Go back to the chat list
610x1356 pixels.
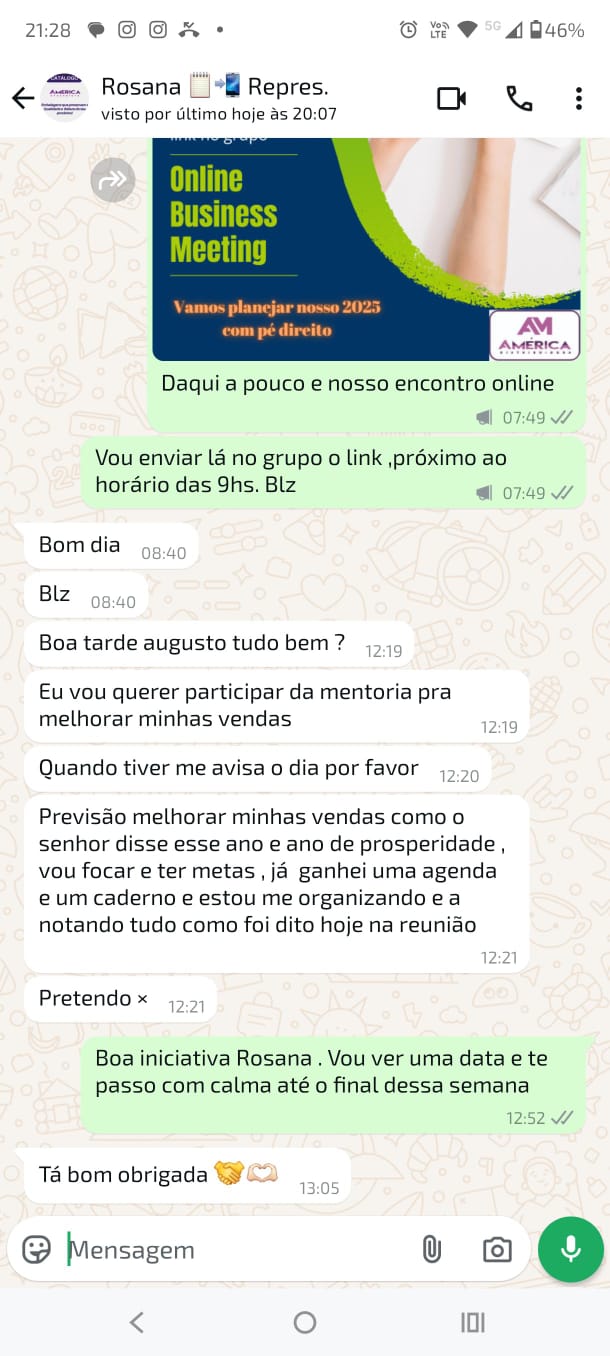click(22, 98)
